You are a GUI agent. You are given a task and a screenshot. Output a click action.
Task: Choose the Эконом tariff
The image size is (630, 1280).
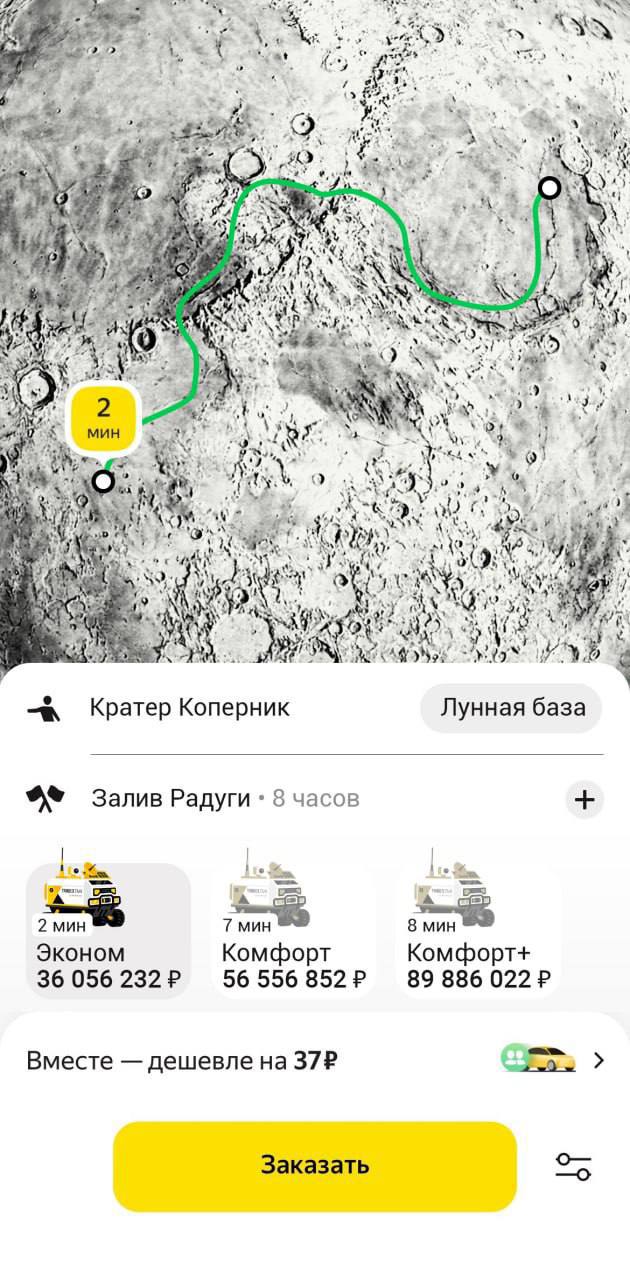(x=108, y=930)
